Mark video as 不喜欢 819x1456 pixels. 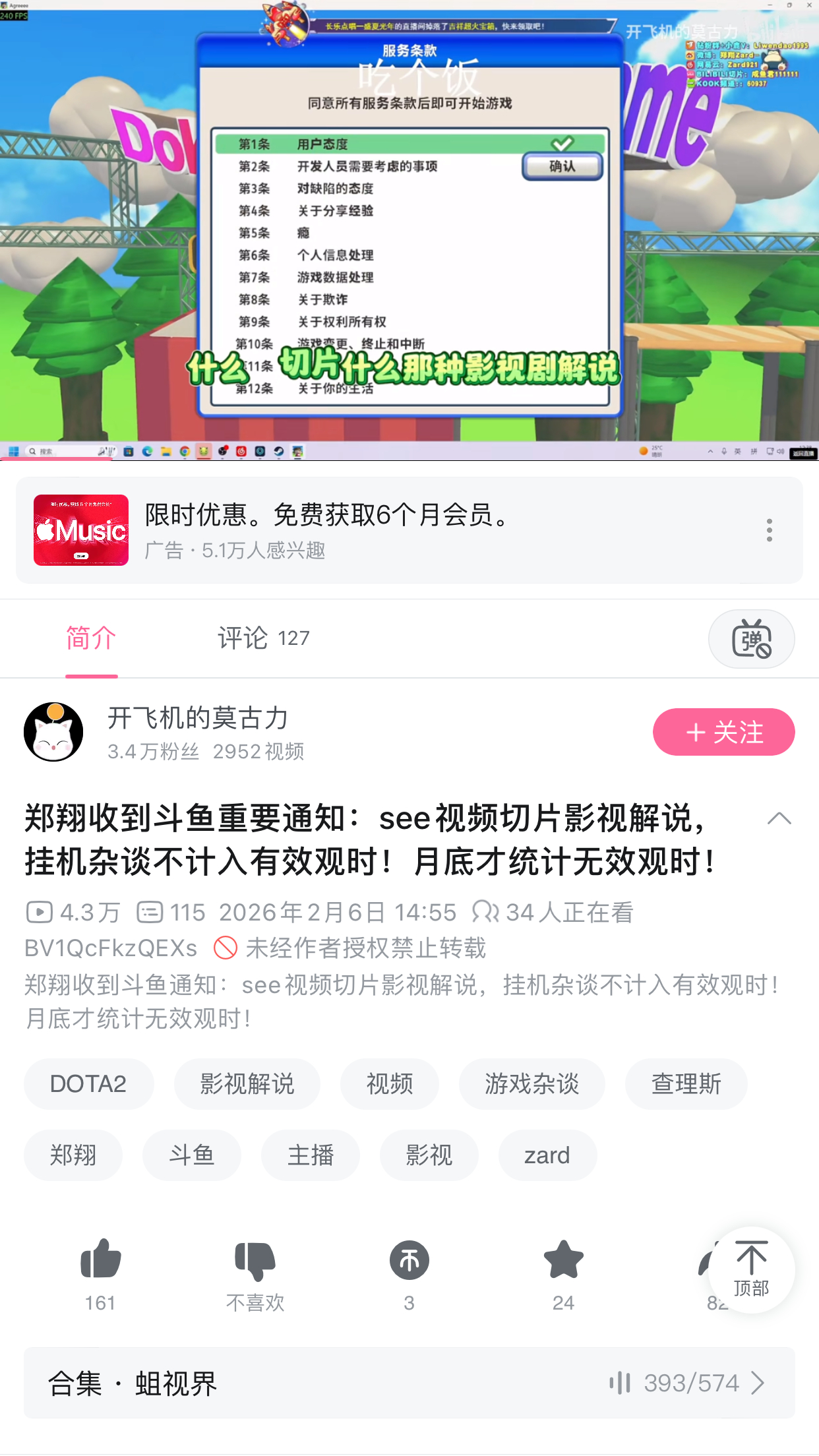click(x=255, y=1261)
